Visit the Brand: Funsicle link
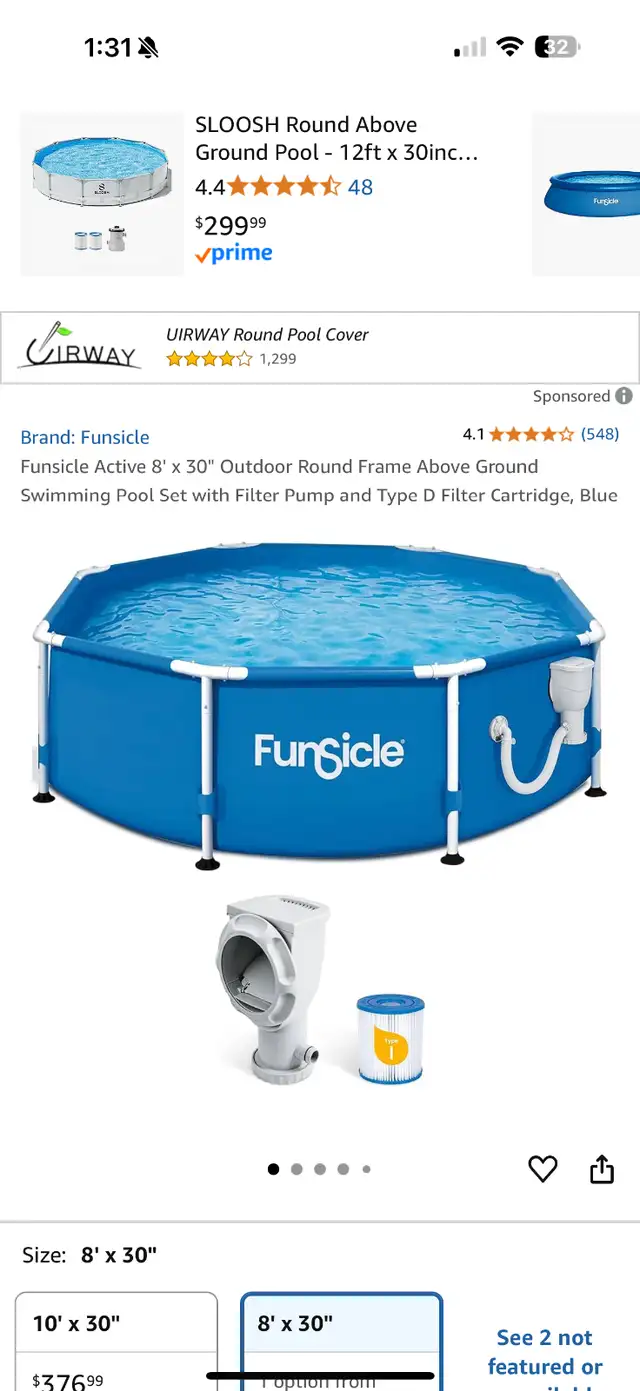The width and height of the screenshot is (640, 1391). click(x=85, y=437)
